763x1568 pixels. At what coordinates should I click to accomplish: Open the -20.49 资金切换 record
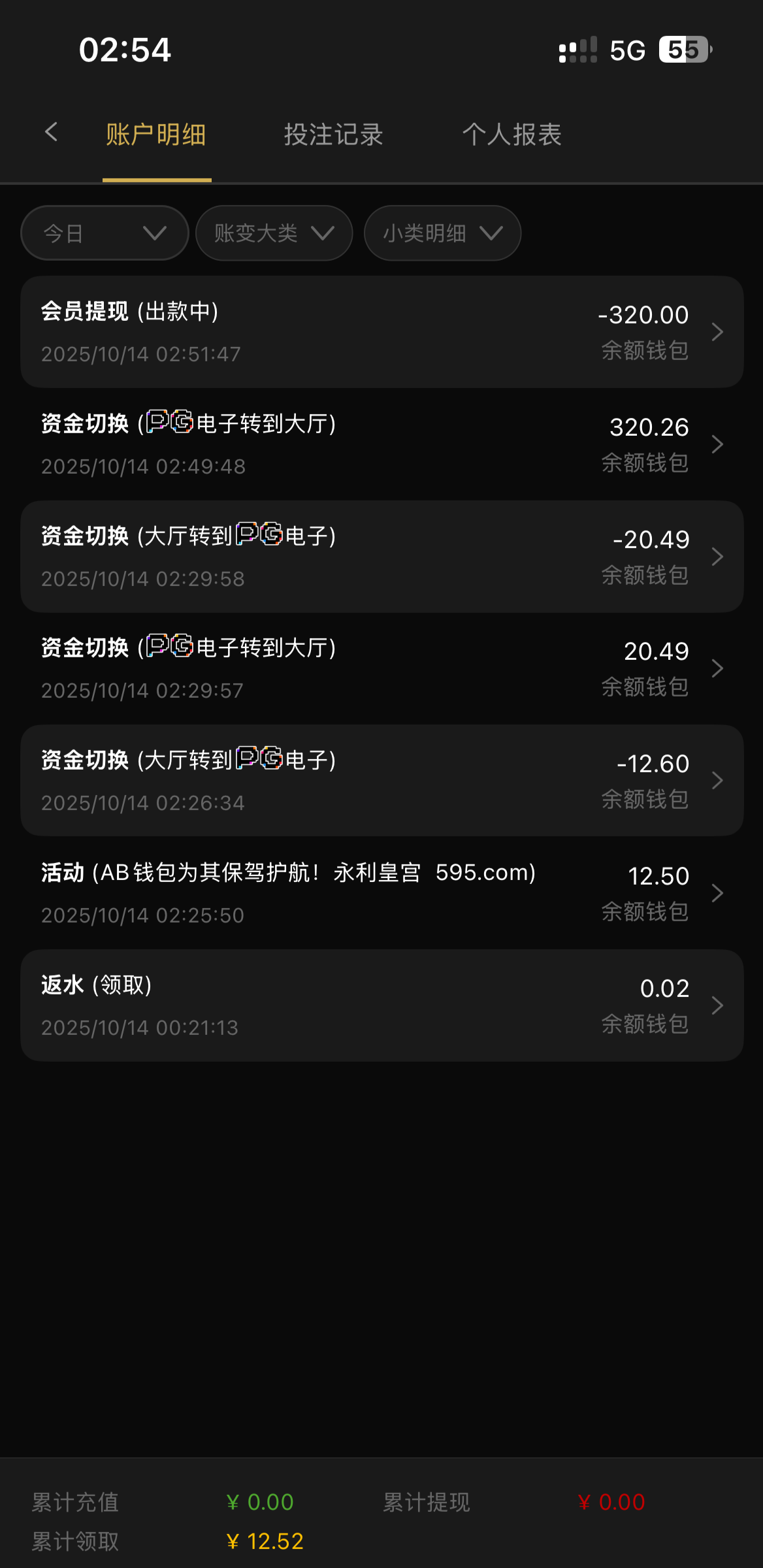point(381,557)
